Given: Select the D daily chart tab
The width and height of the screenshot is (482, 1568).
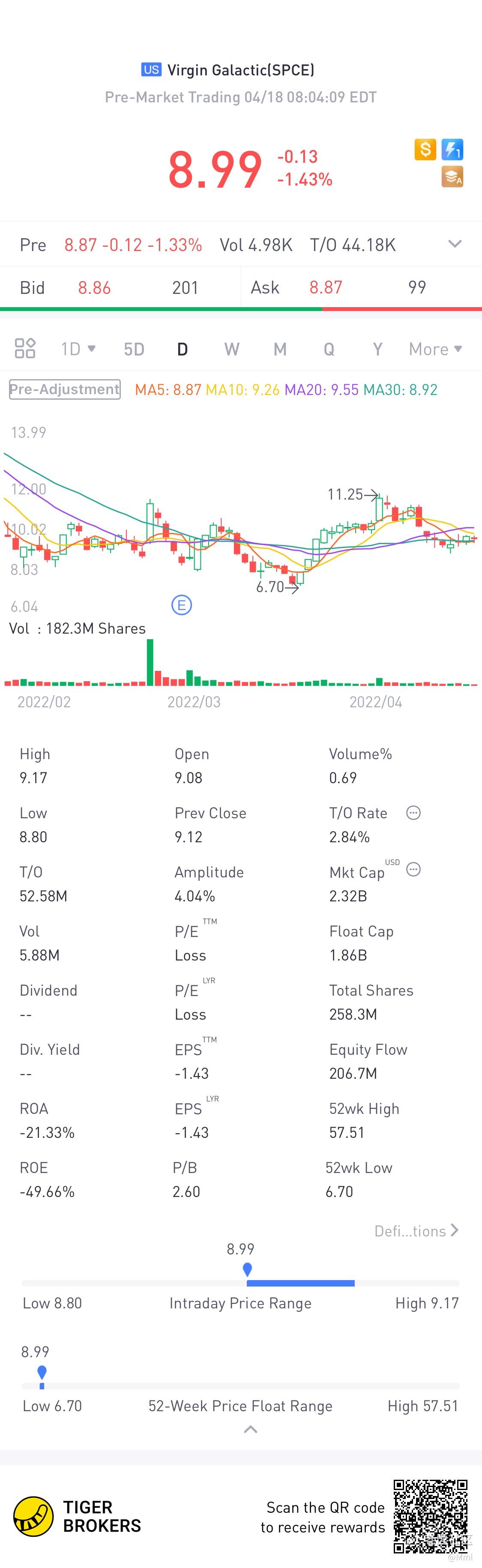Looking at the screenshot, I should click(182, 349).
